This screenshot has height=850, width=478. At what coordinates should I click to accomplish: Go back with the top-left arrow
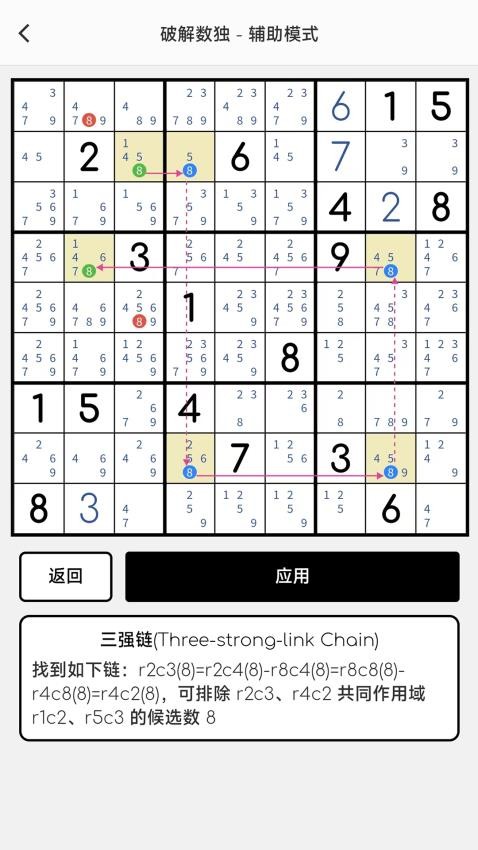click(24, 34)
